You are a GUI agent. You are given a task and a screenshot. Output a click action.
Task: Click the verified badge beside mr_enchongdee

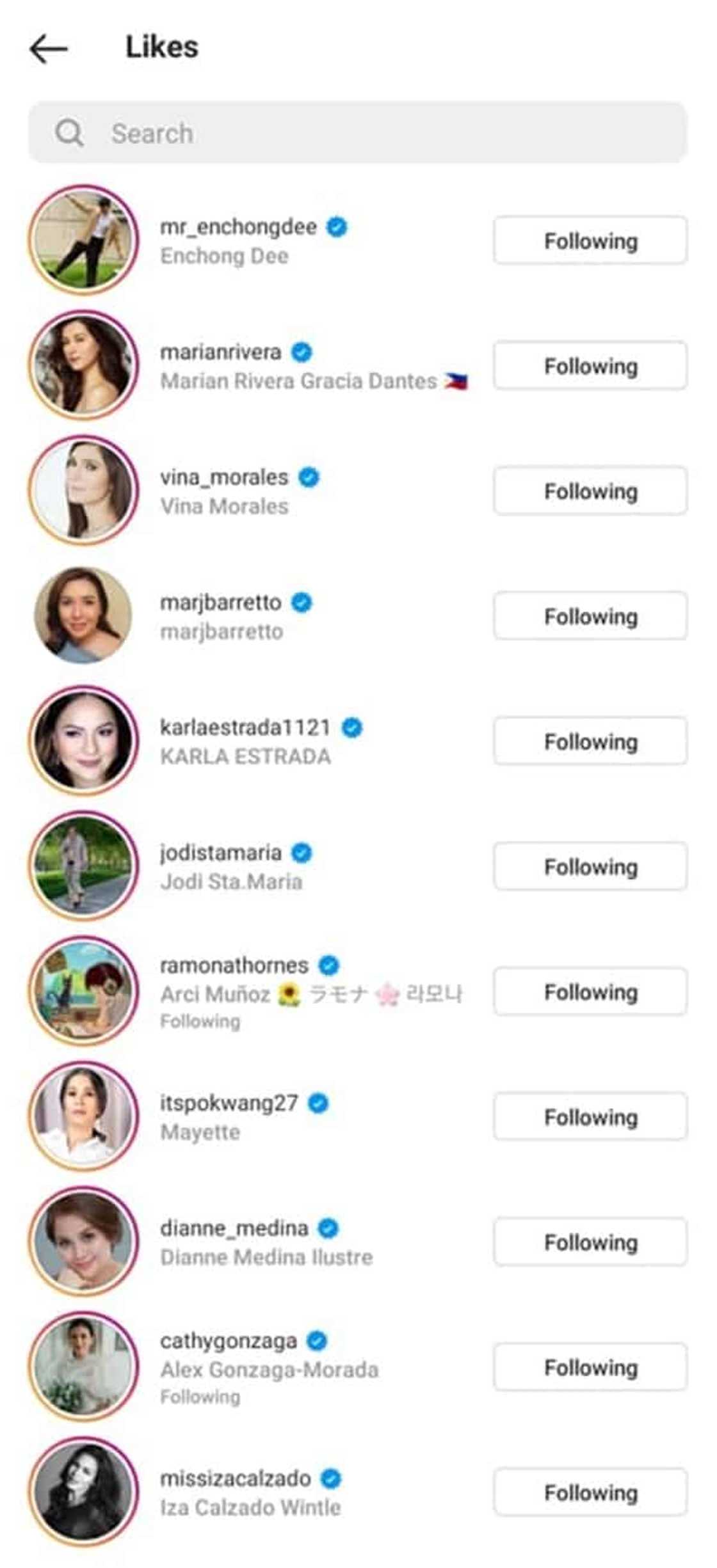(337, 226)
